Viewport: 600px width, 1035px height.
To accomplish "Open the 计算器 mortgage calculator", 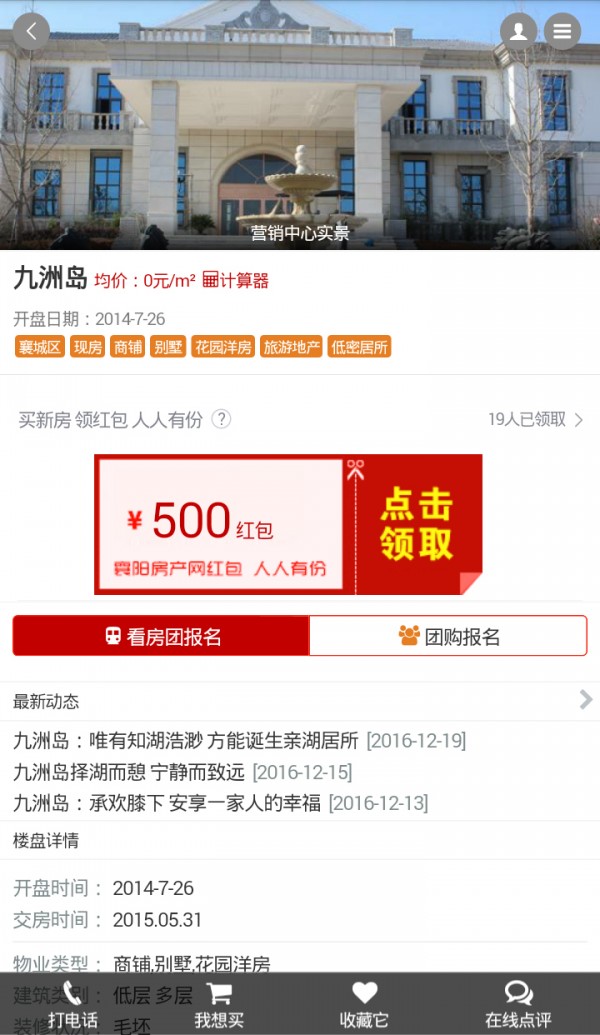I will [236, 281].
